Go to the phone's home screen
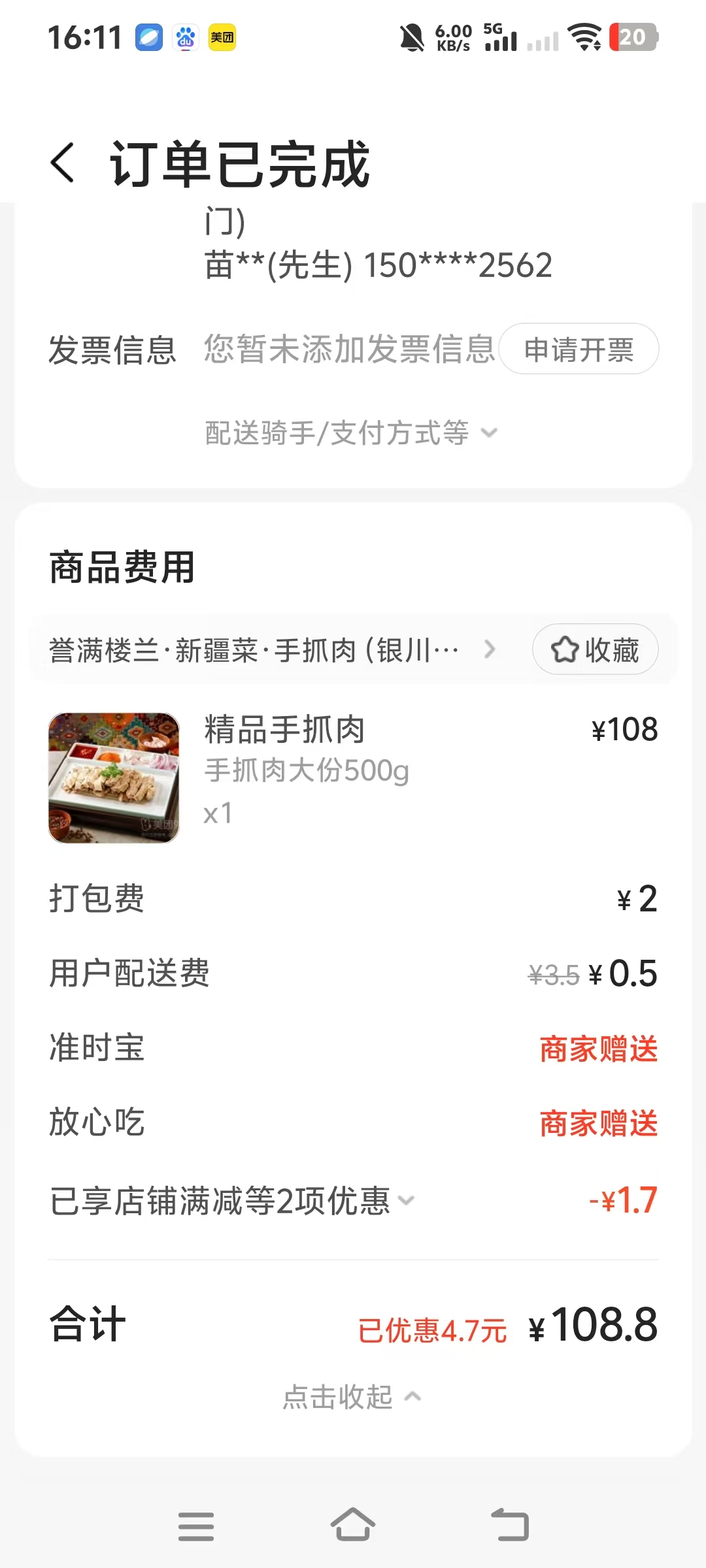Screen dimensions: 706x1568 pos(353,1525)
